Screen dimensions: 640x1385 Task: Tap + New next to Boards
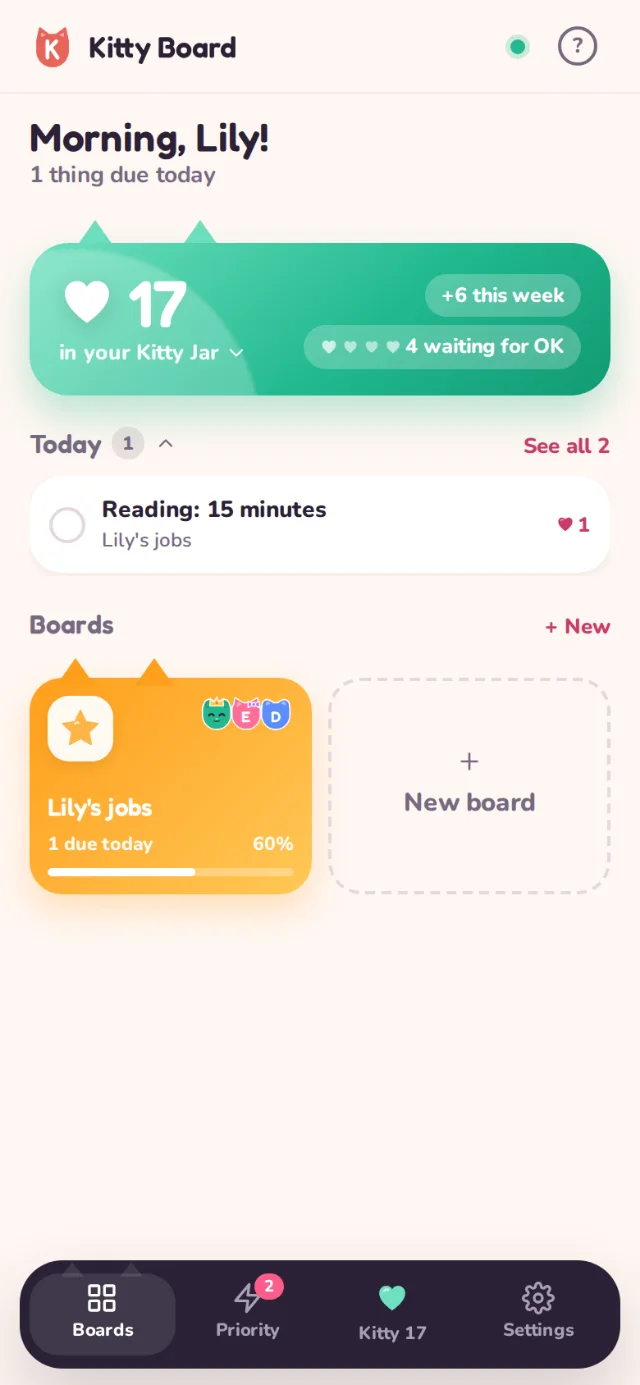[x=577, y=627]
